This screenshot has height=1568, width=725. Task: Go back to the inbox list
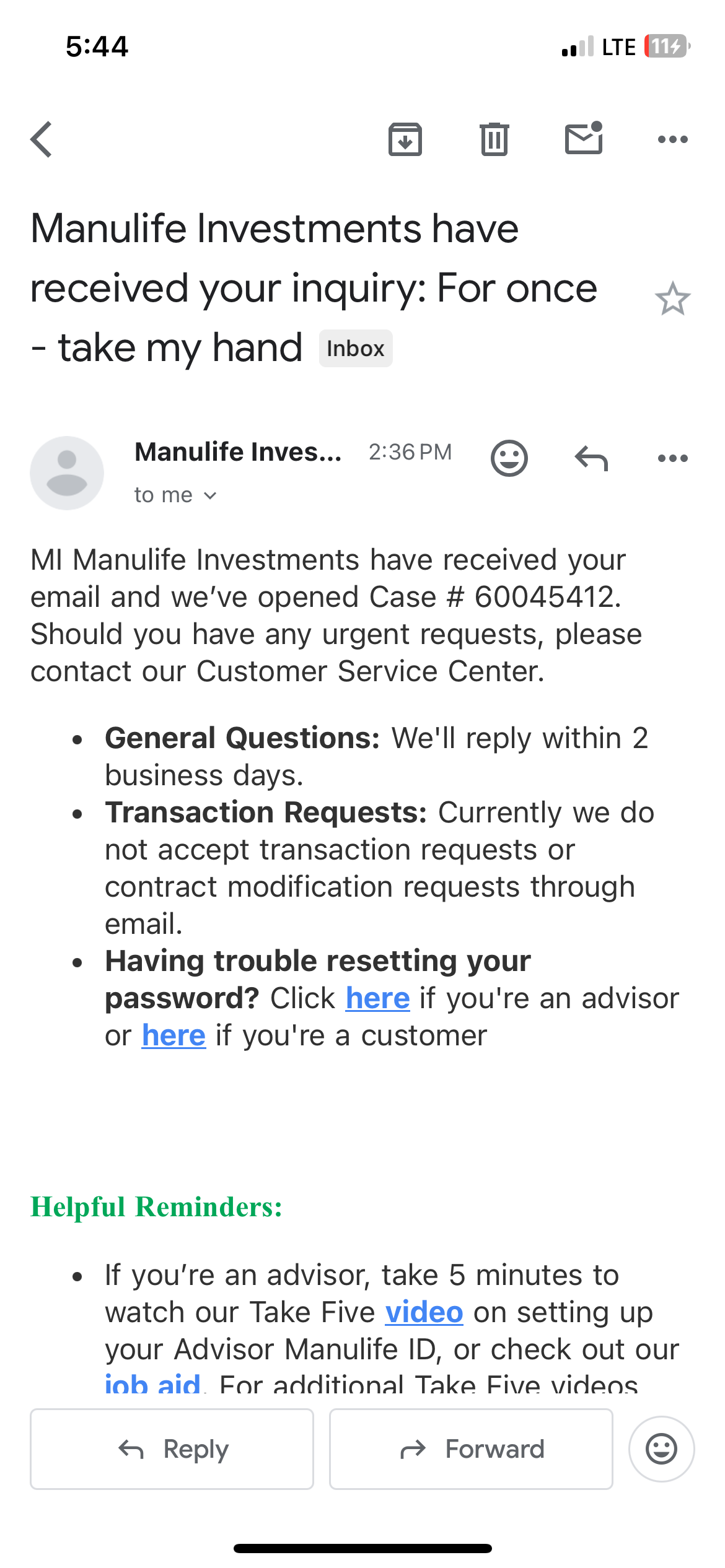42,139
